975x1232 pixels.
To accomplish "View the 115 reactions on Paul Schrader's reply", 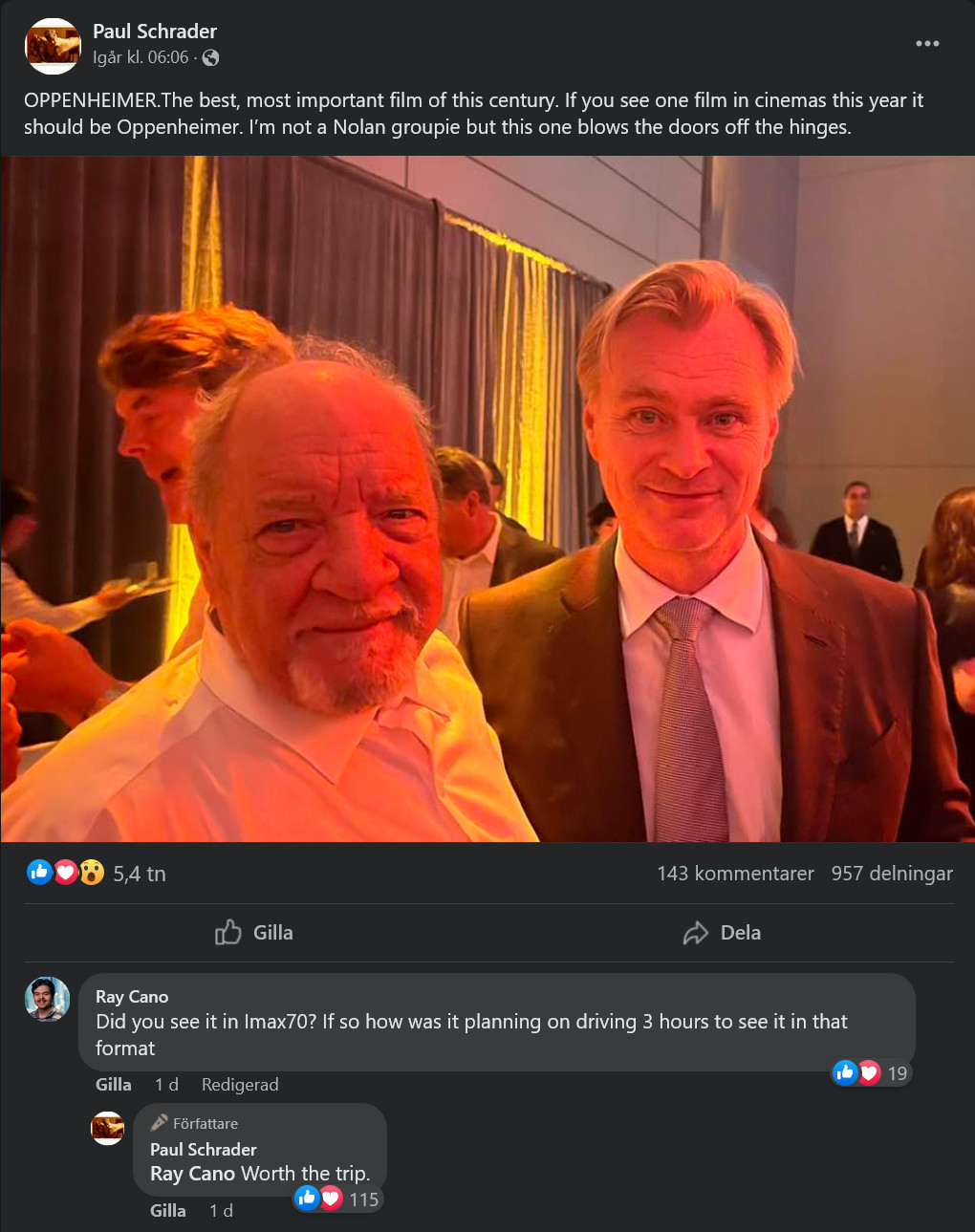I will pos(337,1199).
